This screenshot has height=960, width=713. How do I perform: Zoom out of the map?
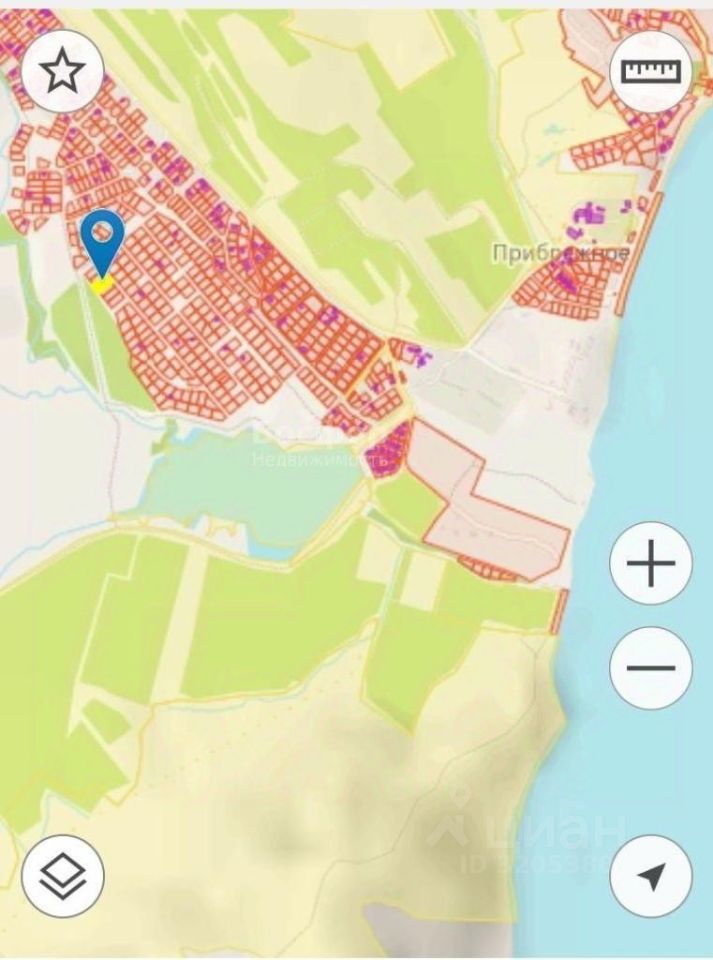coord(651,668)
